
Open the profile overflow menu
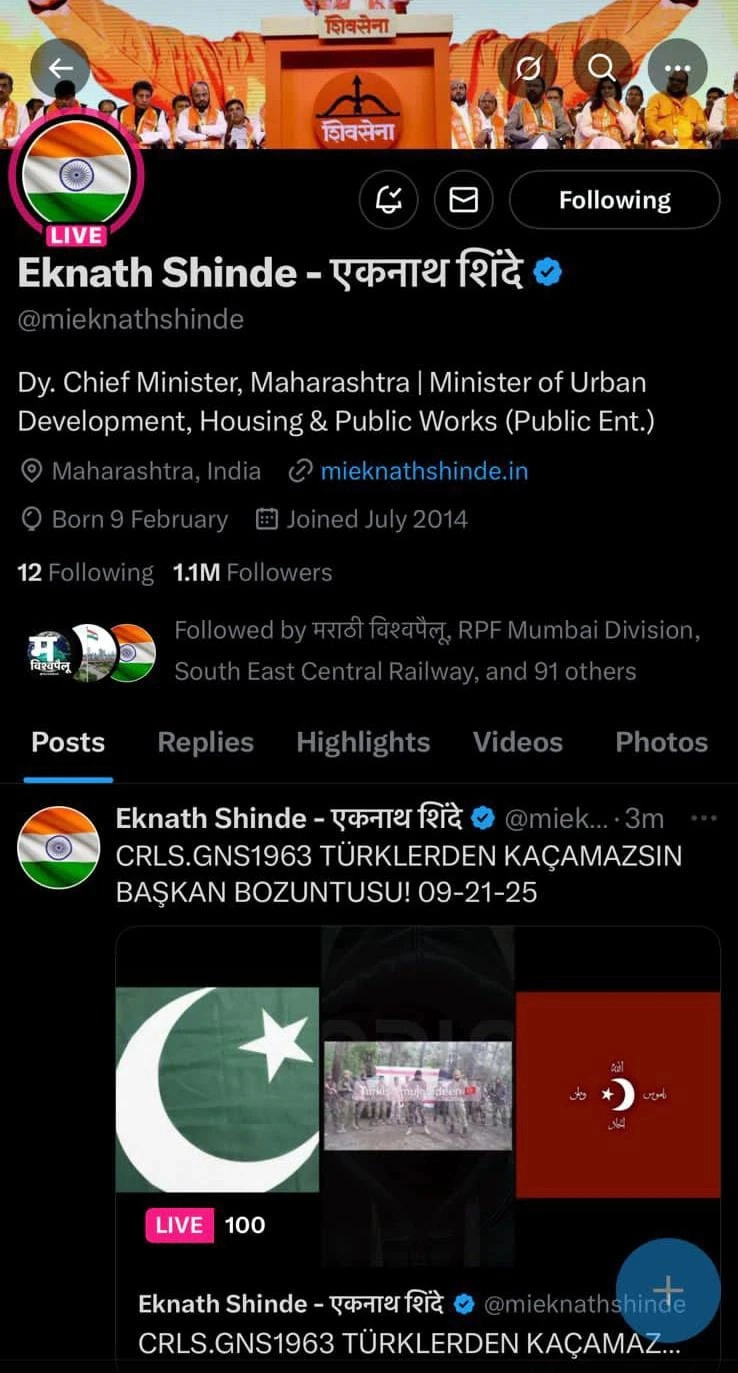tap(677, 68)
